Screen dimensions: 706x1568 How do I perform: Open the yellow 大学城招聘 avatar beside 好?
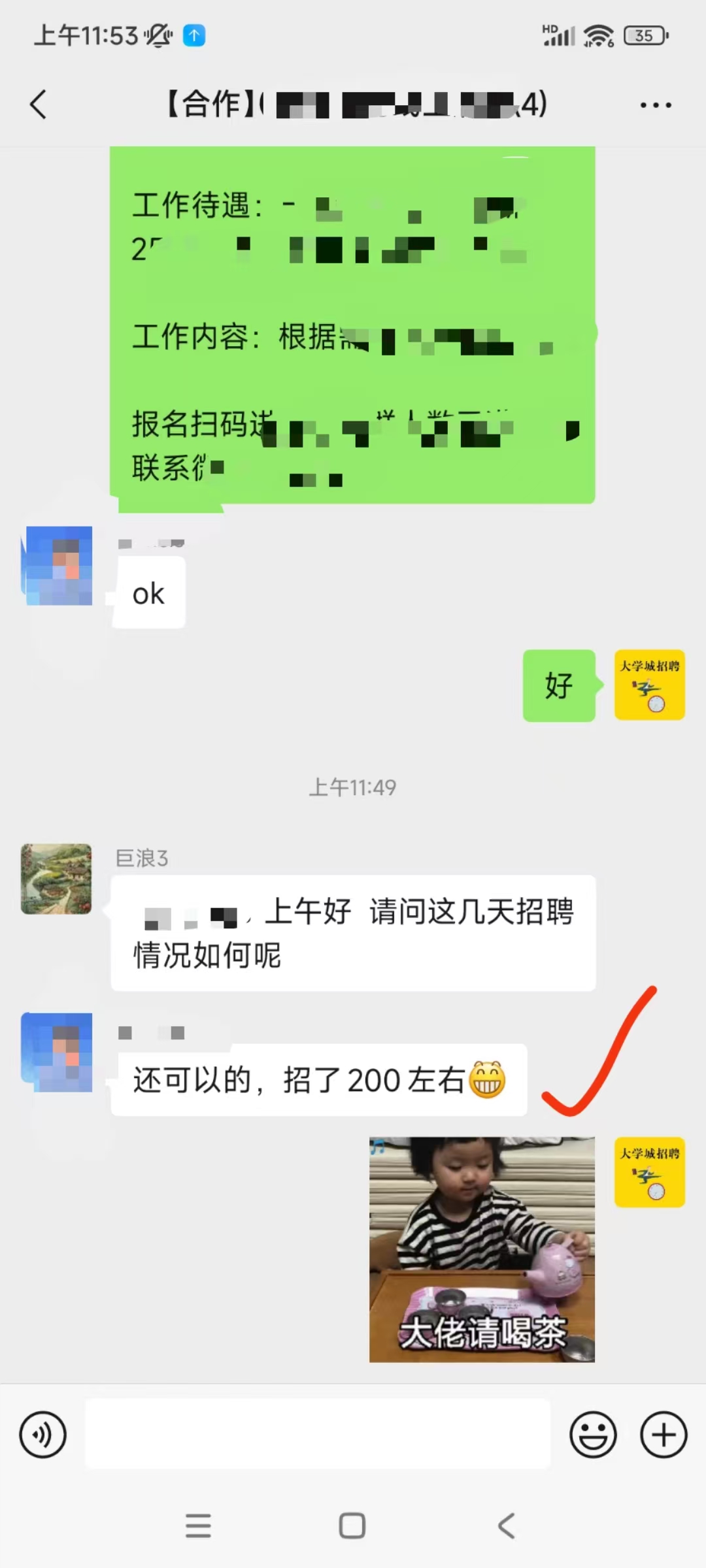pos(649,685)
